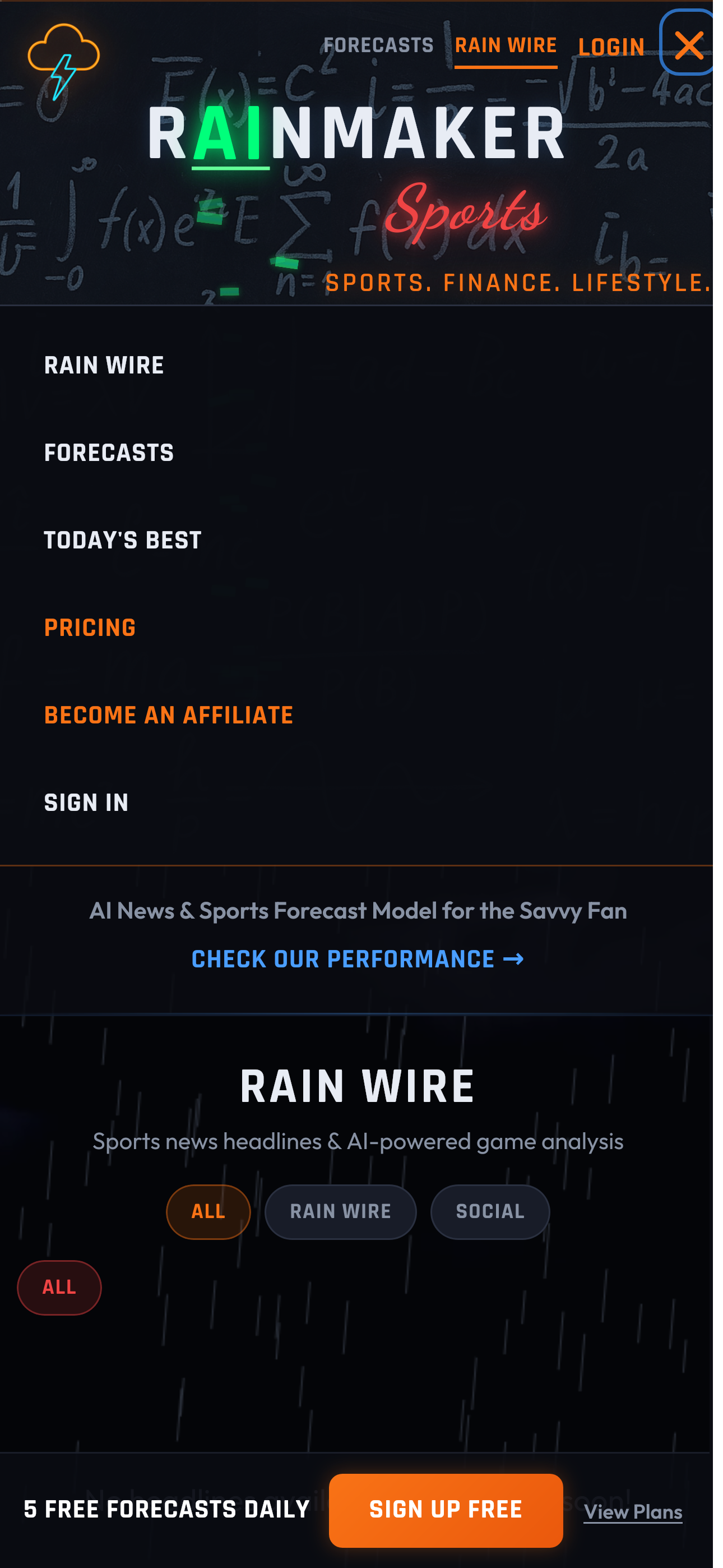Viewport: 723px width, 1568px height.
Task: Filter by the Rain Wire chip
Action: (x=340, y=1211)
